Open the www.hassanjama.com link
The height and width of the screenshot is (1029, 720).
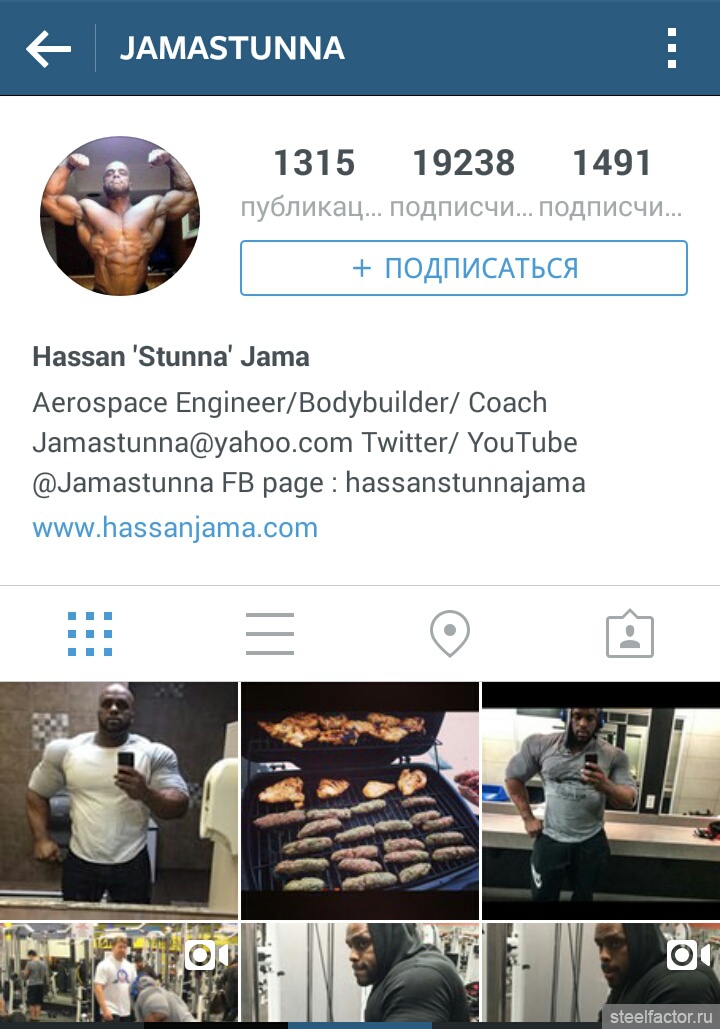(x=175, y=527)
